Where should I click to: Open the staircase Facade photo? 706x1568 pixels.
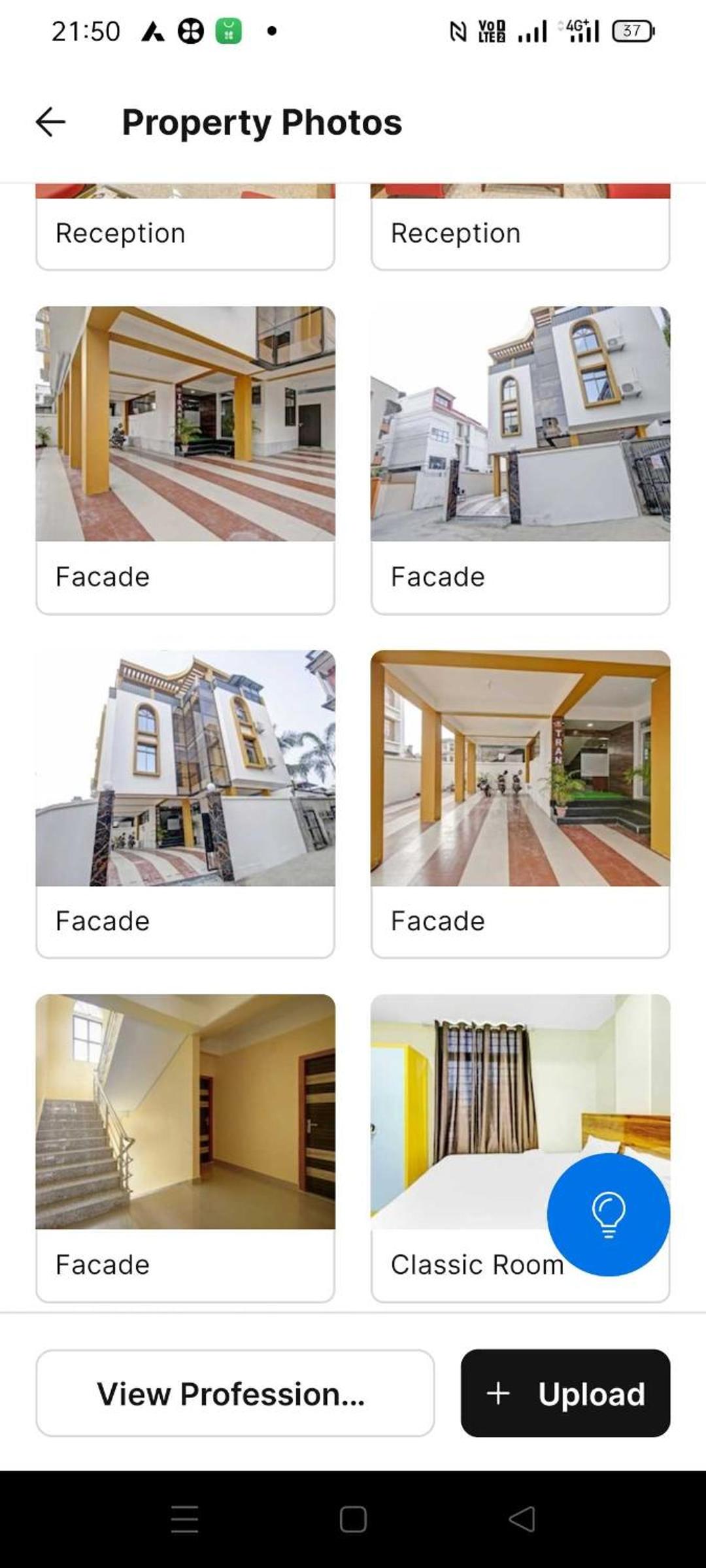[x=185, y=1111]
